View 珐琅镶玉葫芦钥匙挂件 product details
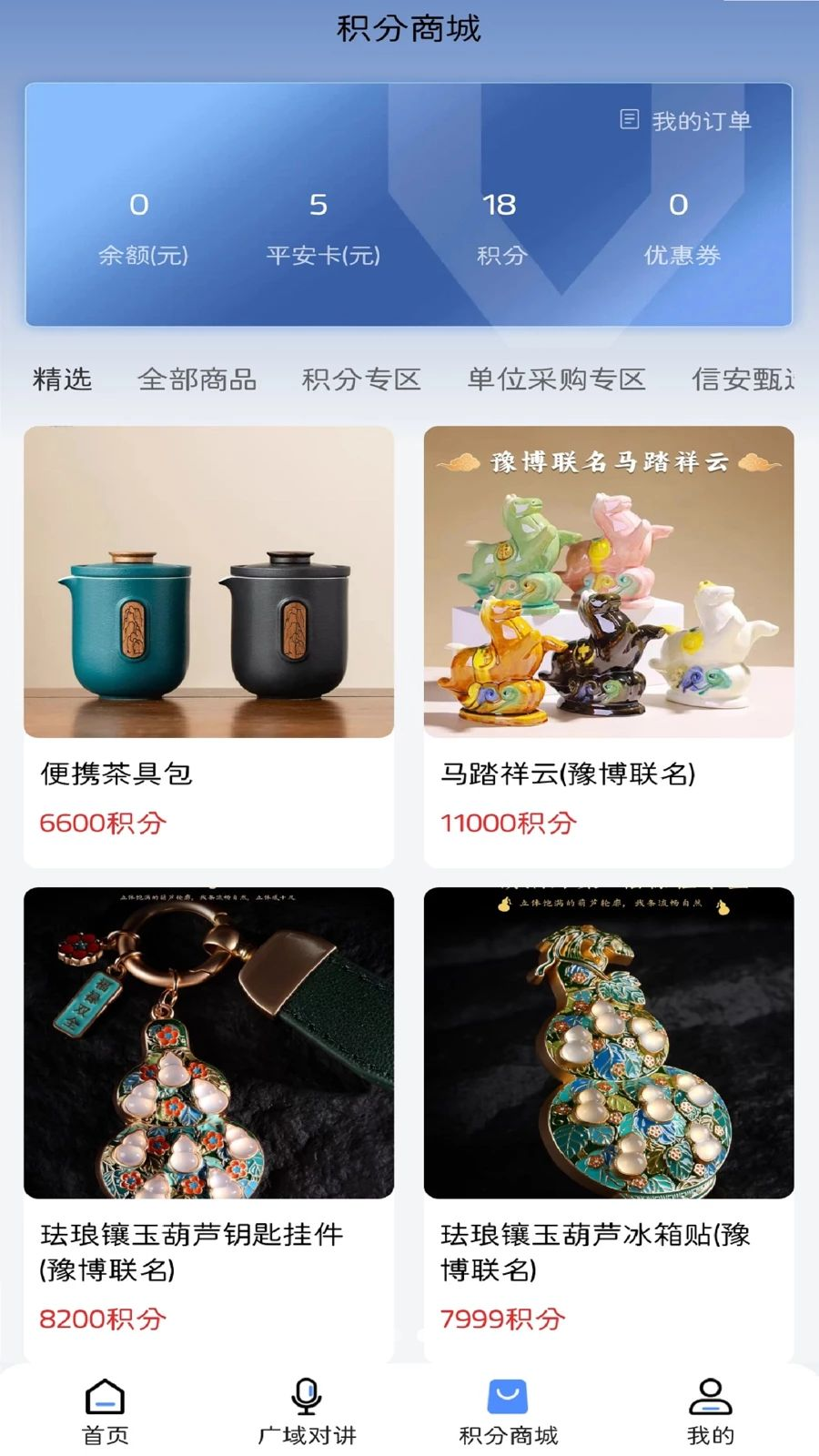The image size is (819, 1456). [208, 1124]
